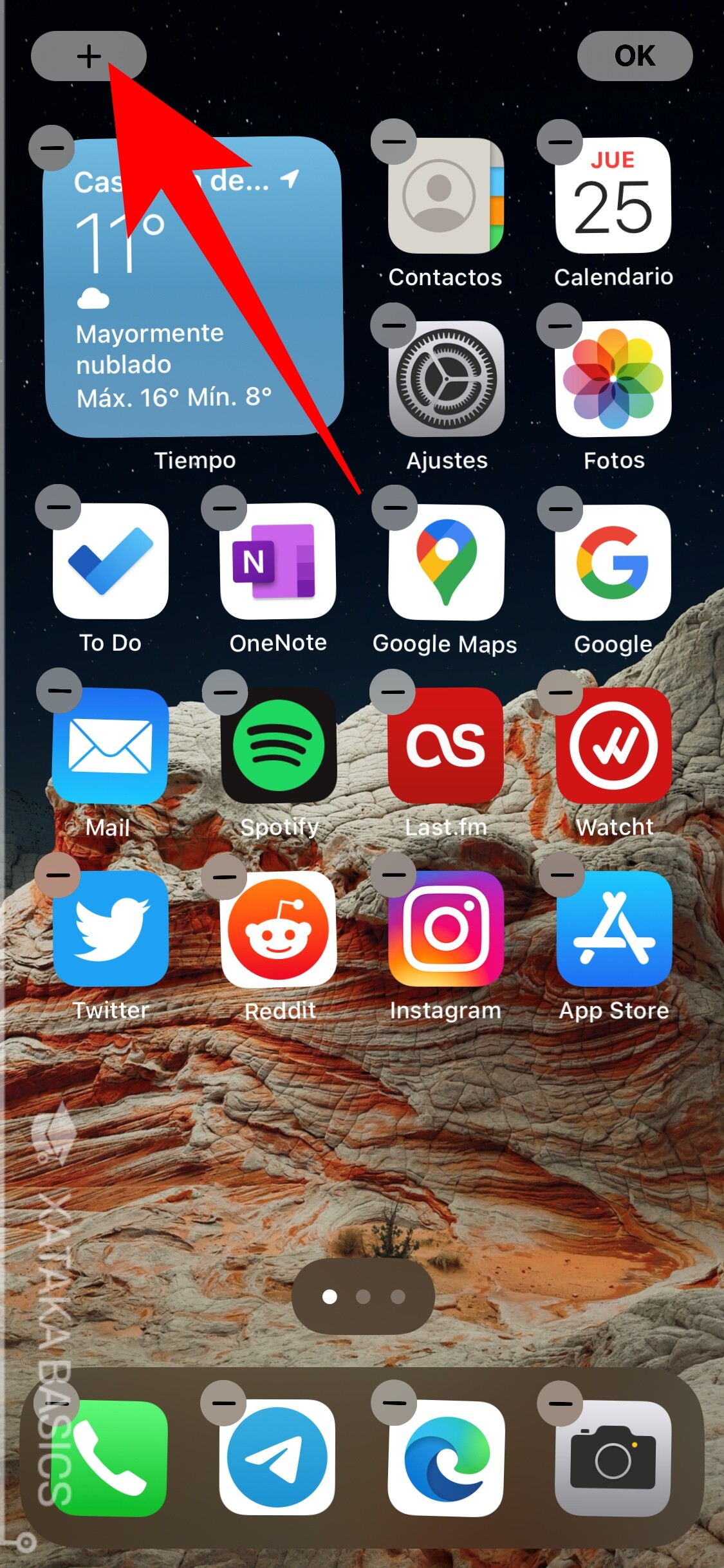Launch Instagram
This screenshot has height=1568, width=724.
[x=445, y=931]
